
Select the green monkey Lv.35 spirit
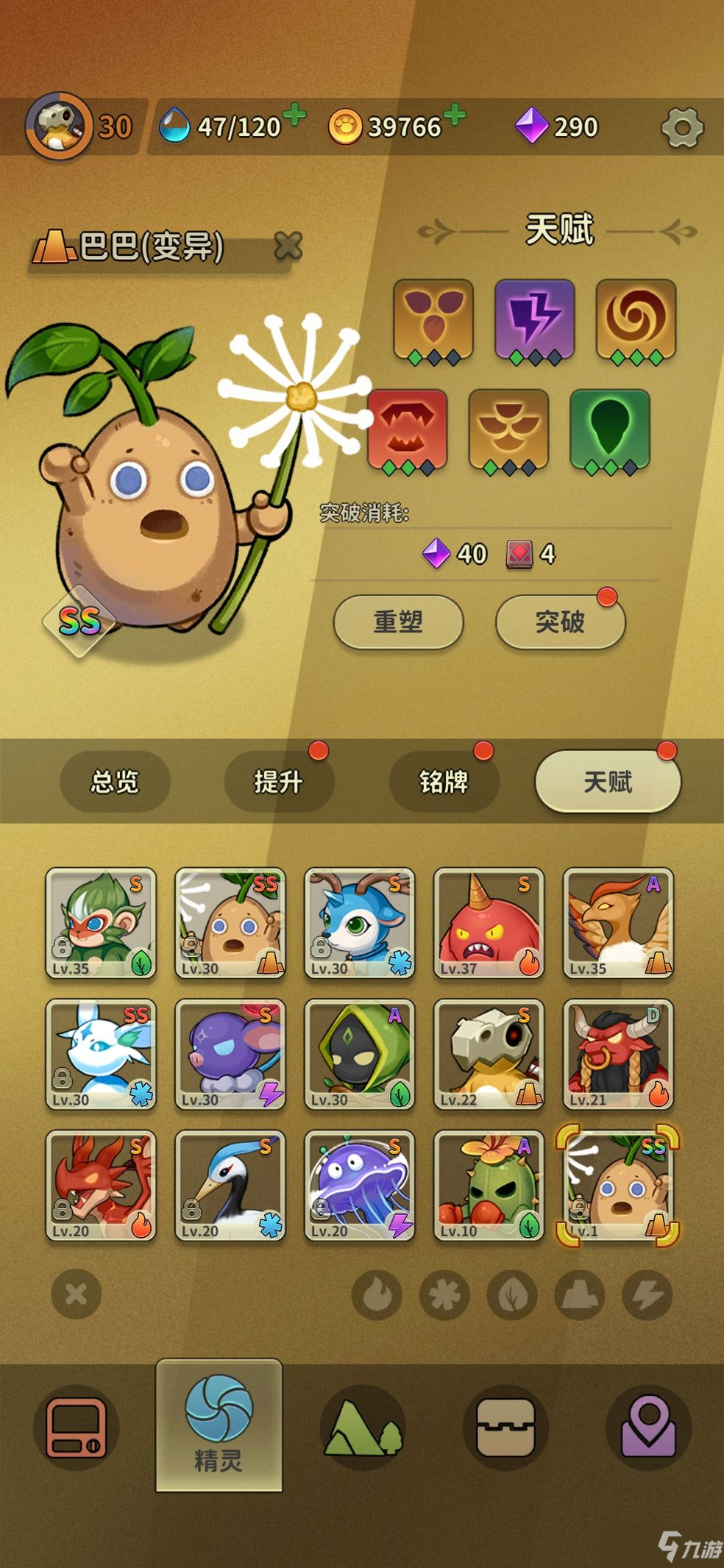coord(101,923)
